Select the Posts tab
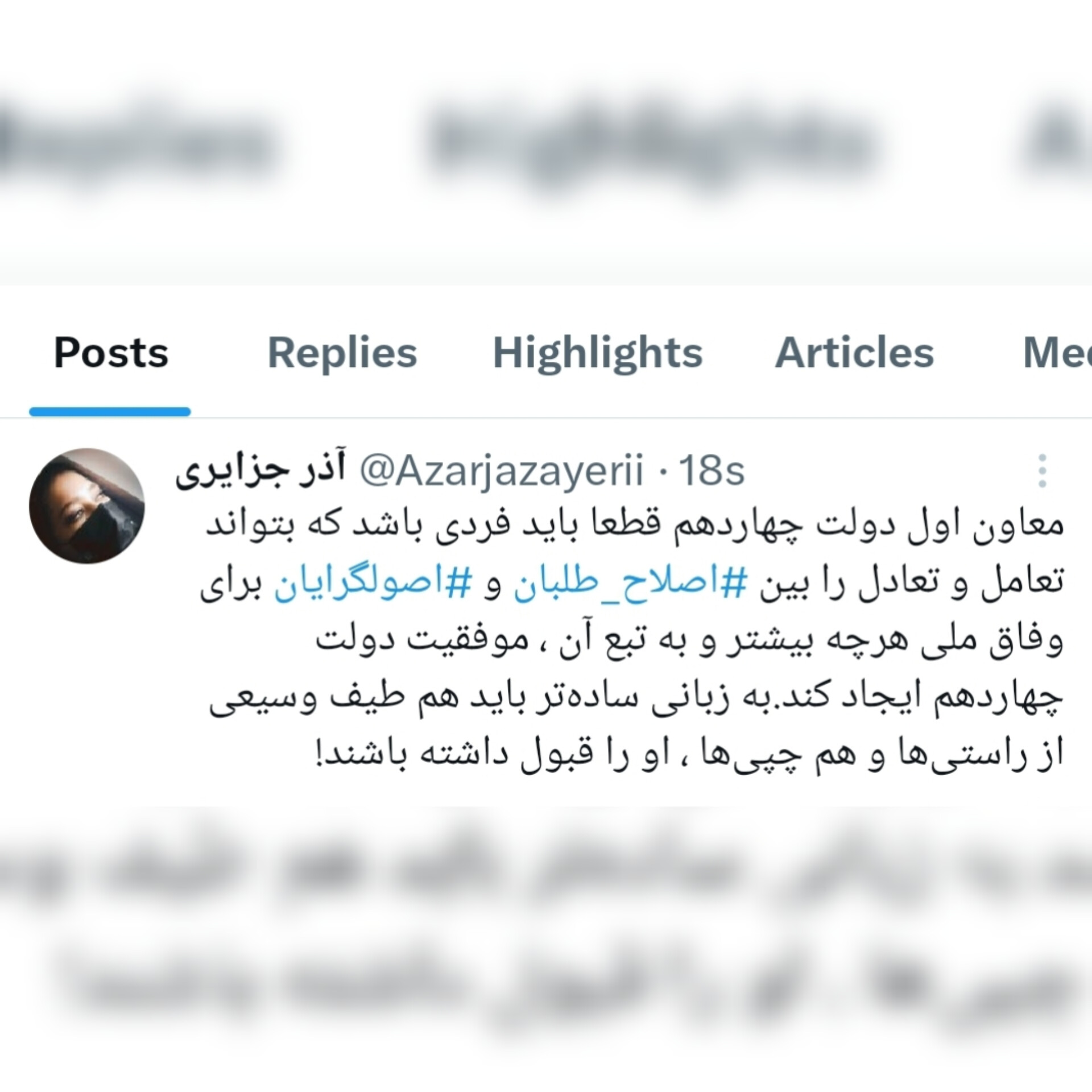 111,353
